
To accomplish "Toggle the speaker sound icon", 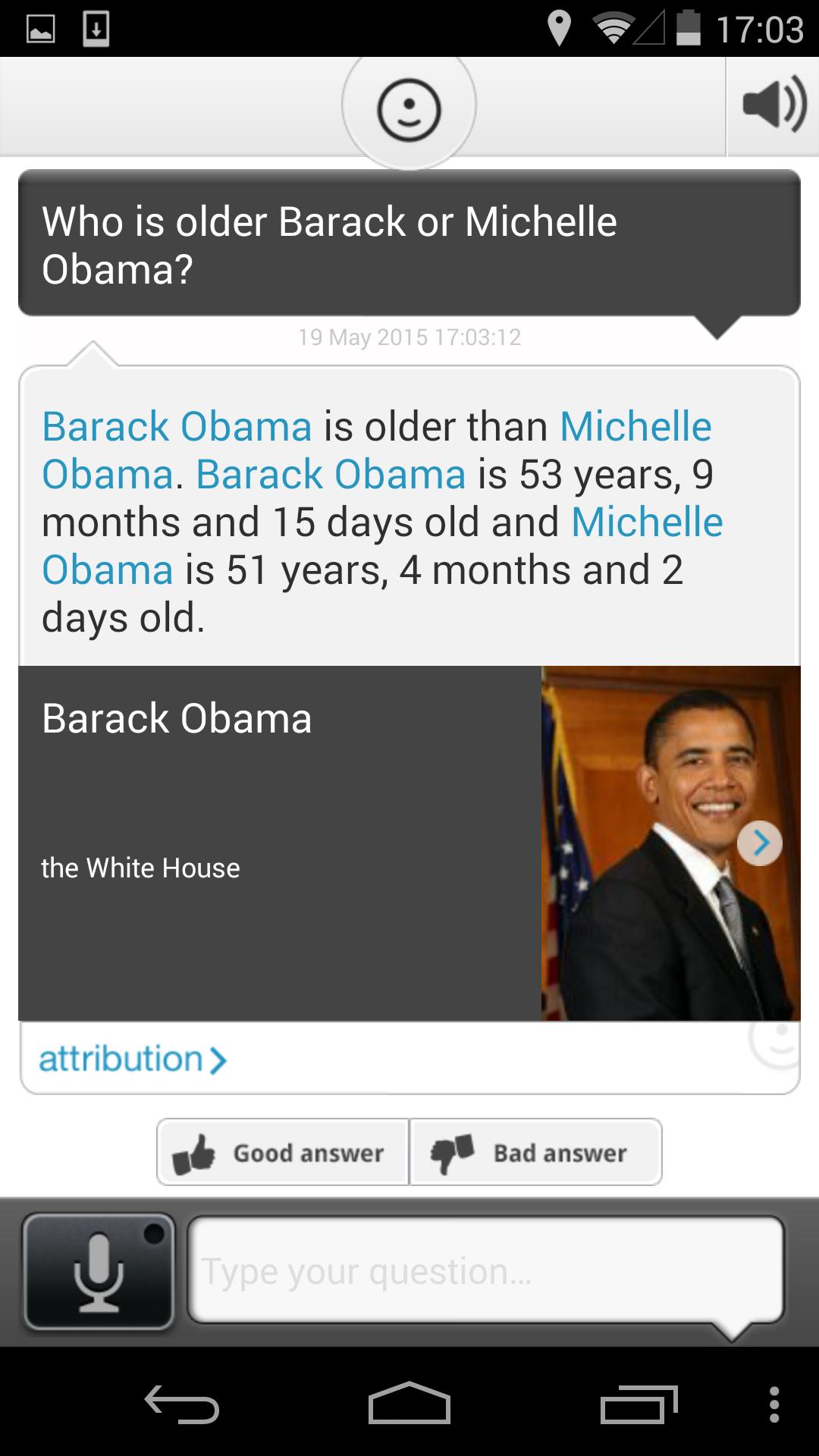I will (x=773, y=105).
